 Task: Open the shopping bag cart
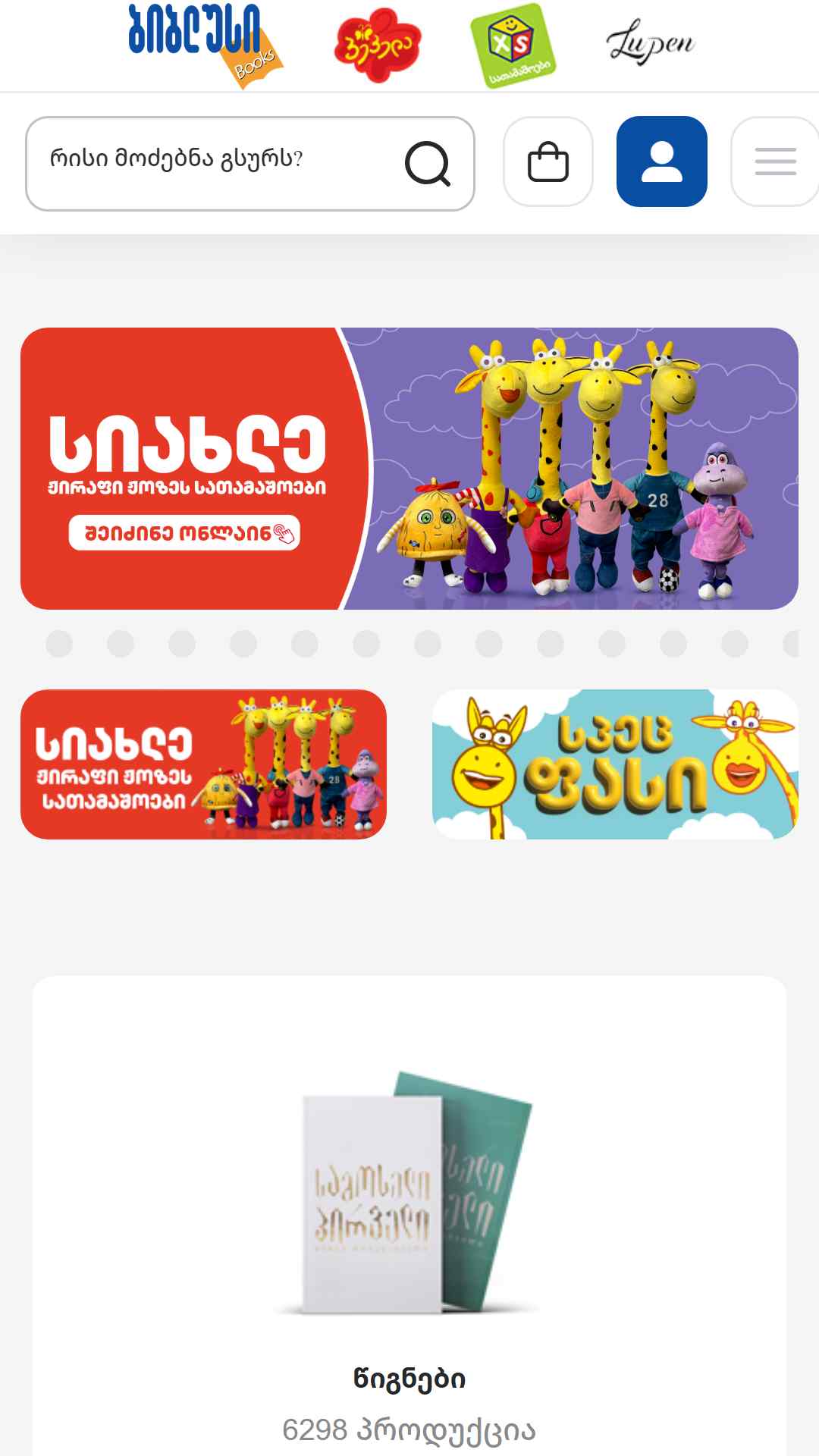tap(548, 162)
